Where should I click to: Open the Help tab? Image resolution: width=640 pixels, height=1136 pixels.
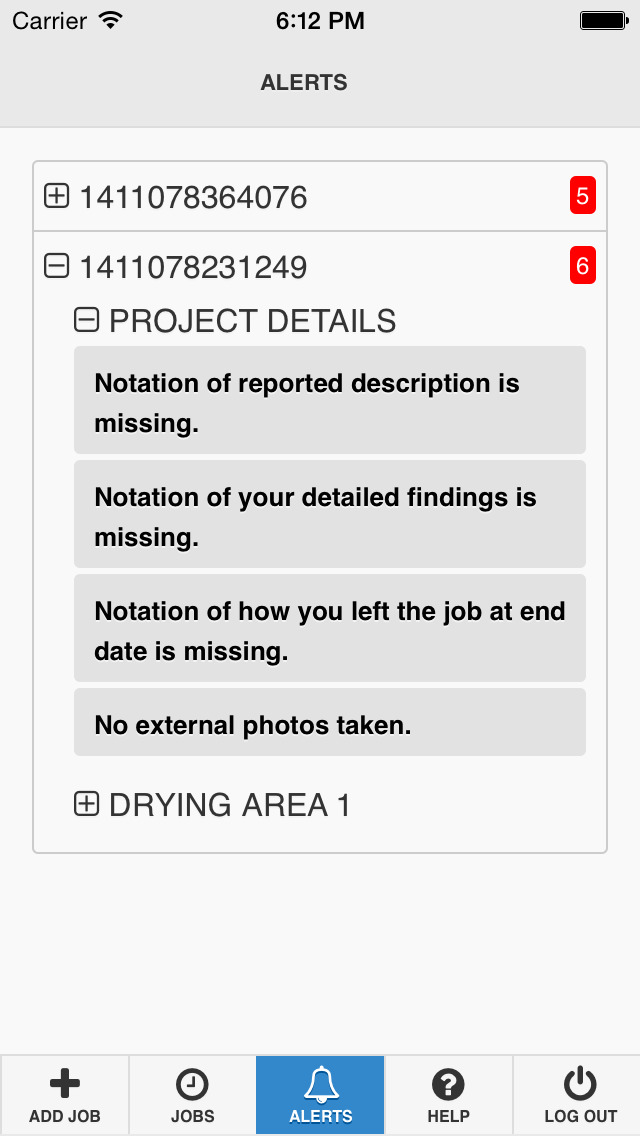click(x=448, y=1095)
